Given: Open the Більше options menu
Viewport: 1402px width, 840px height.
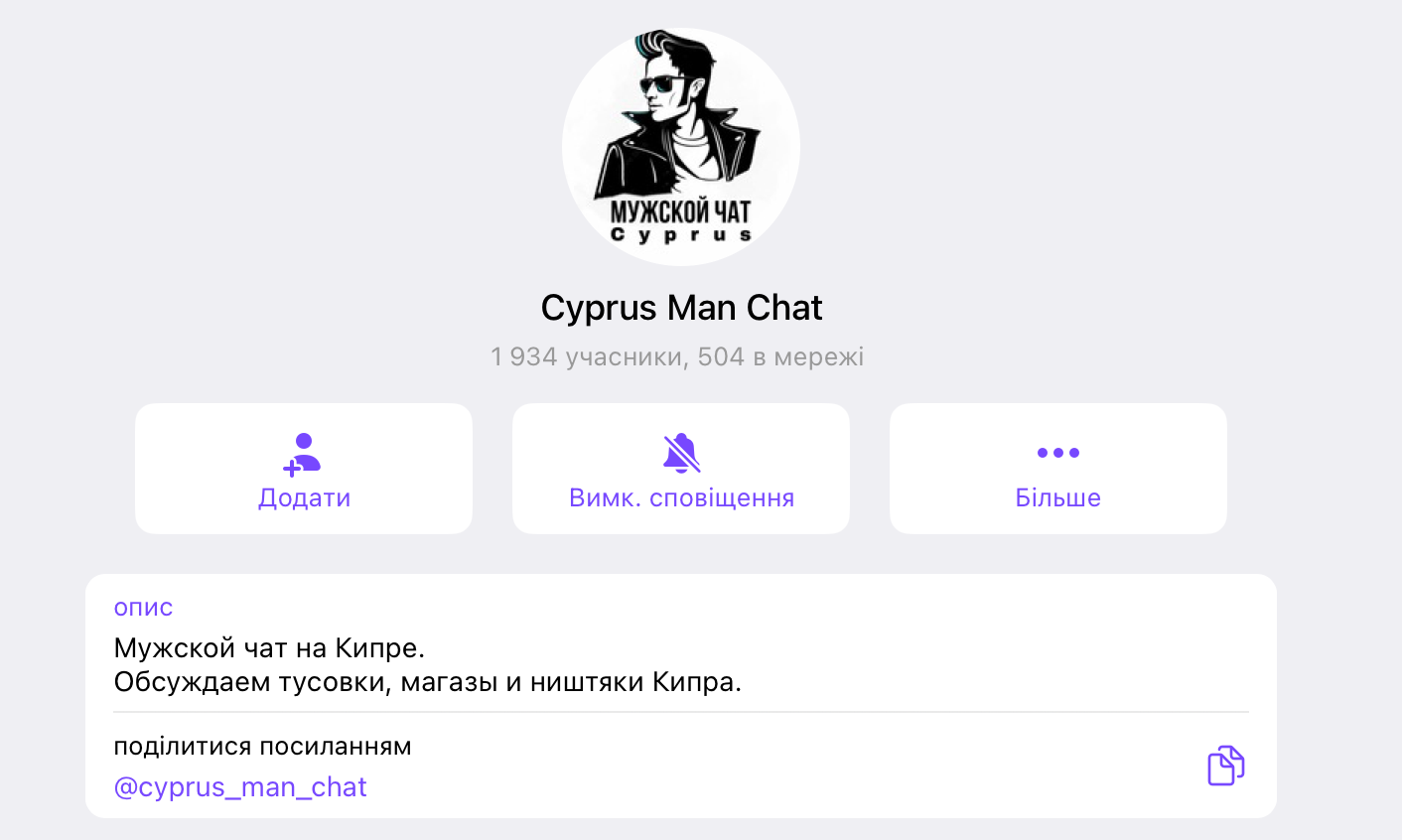Looking at the screenshot, I should [1057, 469].
